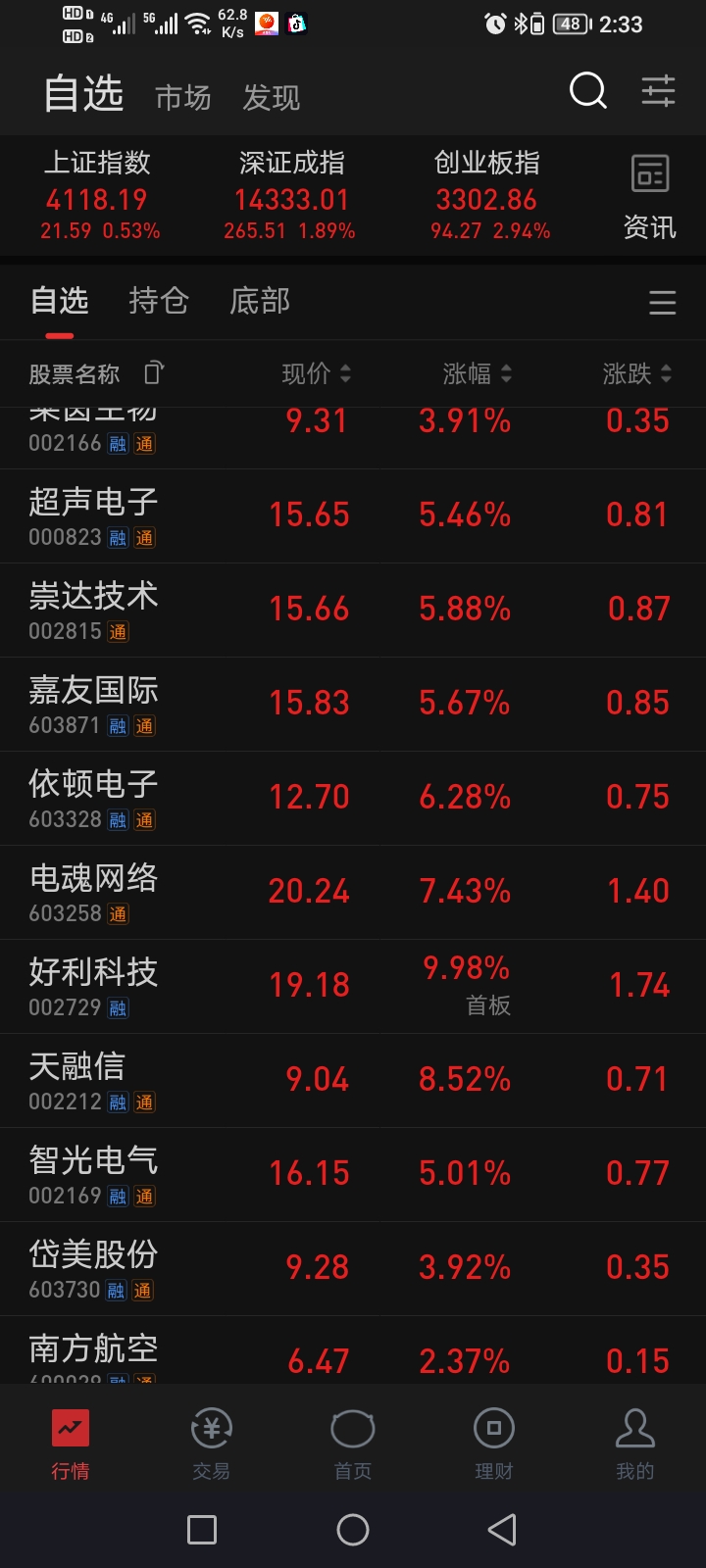The image size is (706, 1568).
Task: Sort the list by 现价
Action: 316,373
